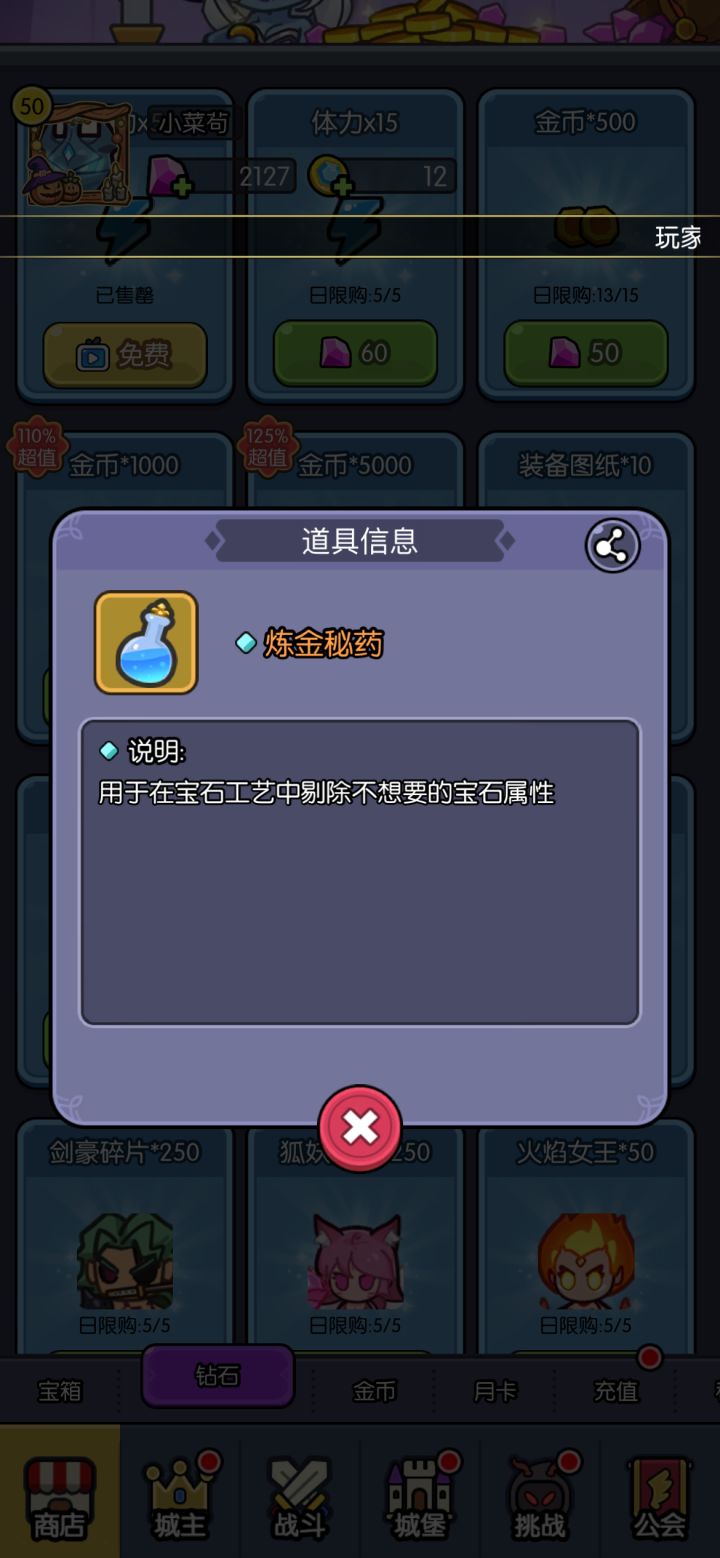This screenshot has width=720, height=1558.
Task: Close the 道具信息 dialog with the X
Action: click(x=359, y=1127)
